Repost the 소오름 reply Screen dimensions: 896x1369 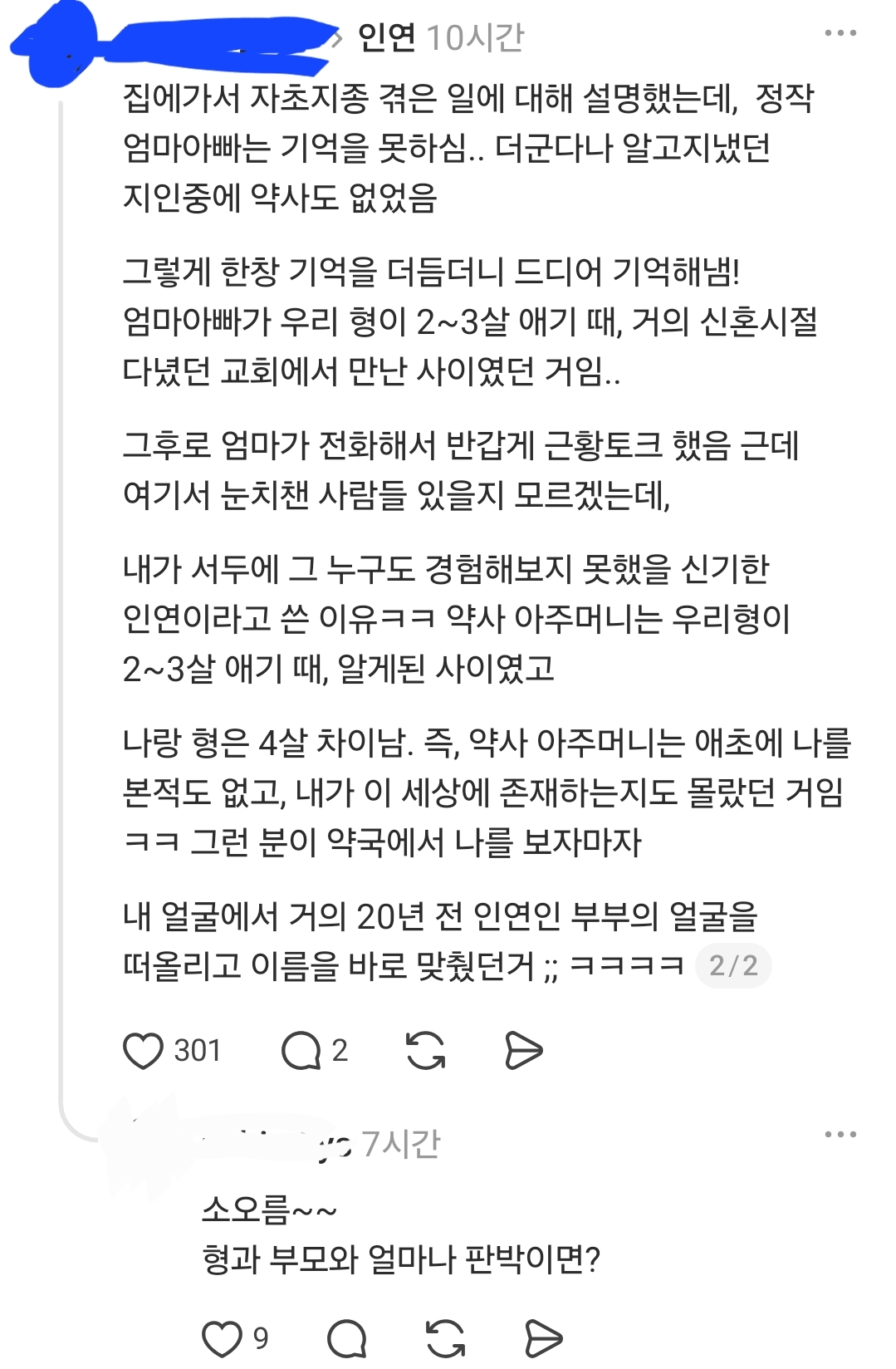[446, 1338]
